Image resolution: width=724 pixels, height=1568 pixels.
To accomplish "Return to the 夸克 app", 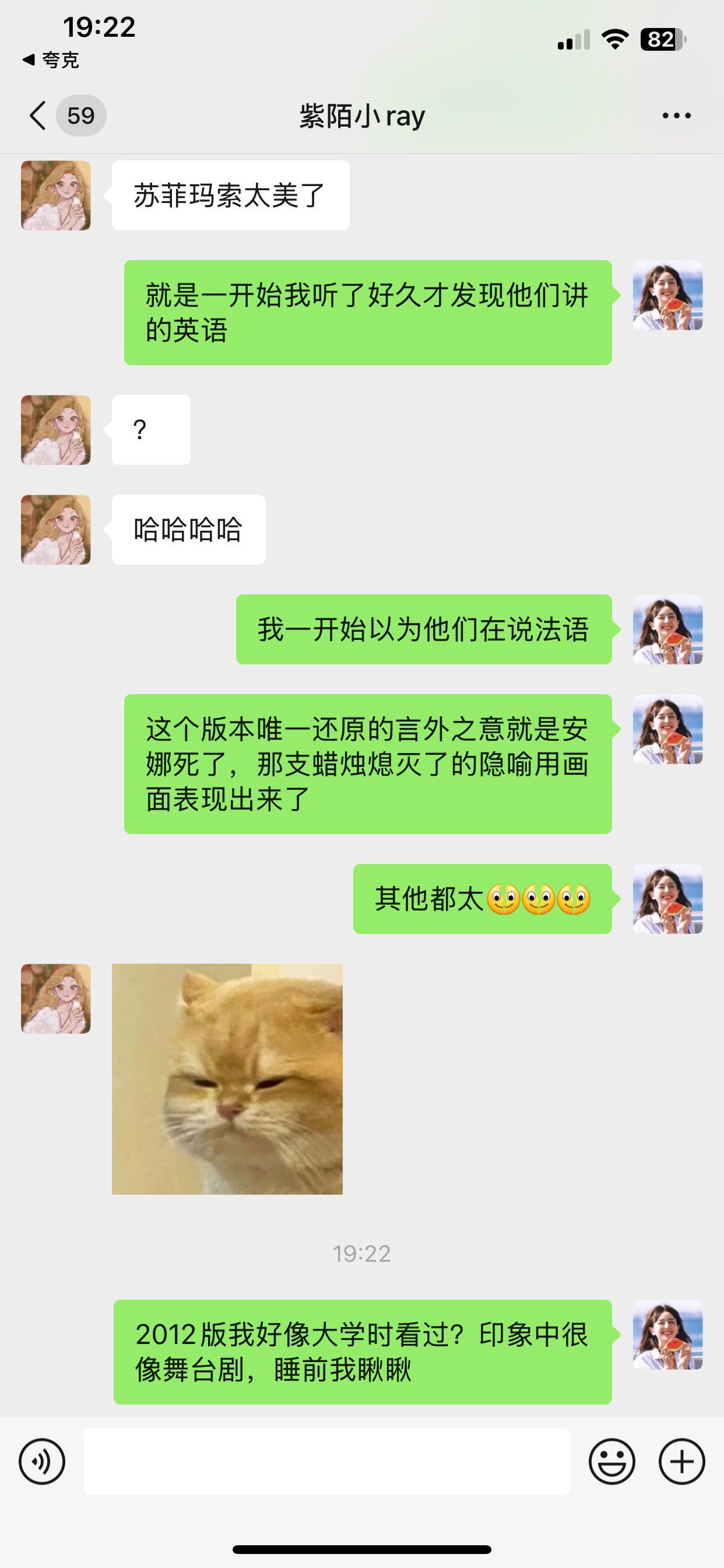I will tap(51, 60).
